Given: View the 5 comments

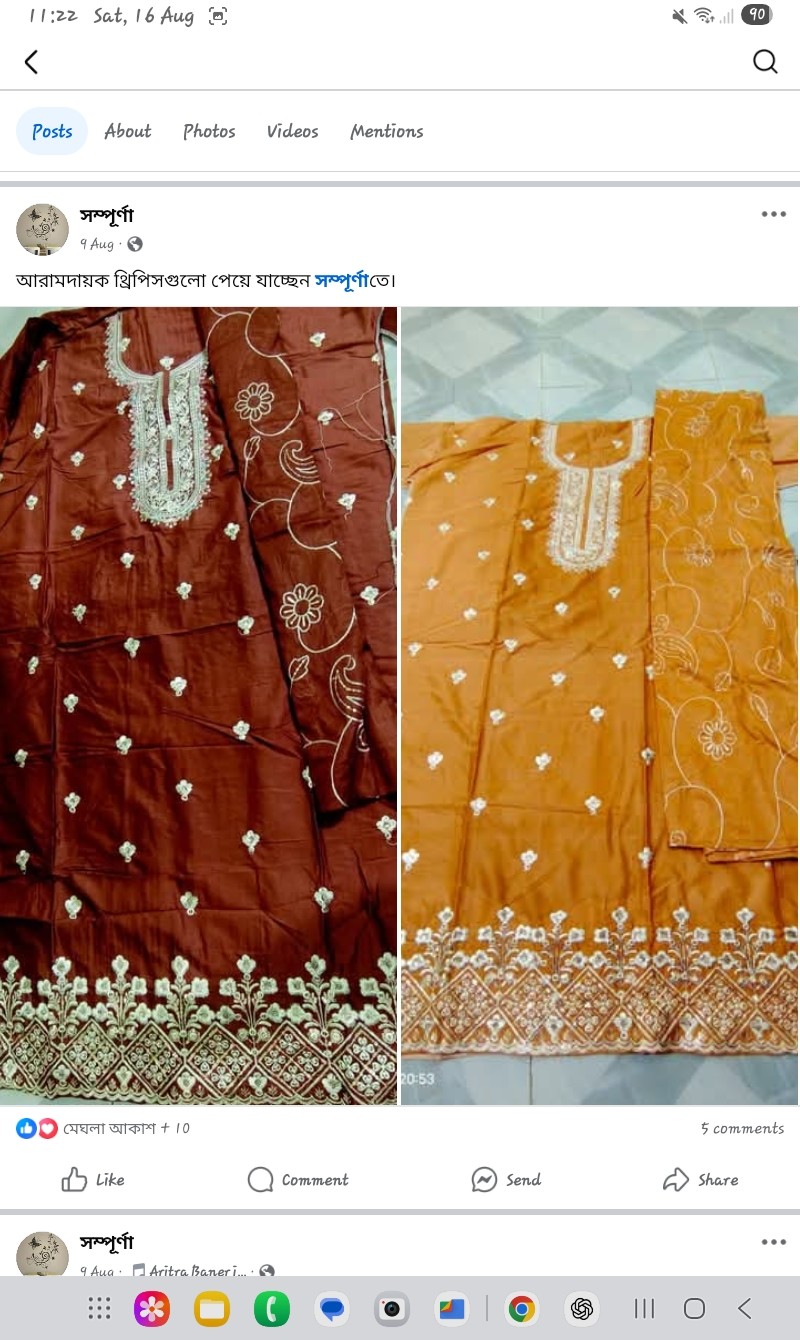Looking at the screenshot, I should (742, 1128).
